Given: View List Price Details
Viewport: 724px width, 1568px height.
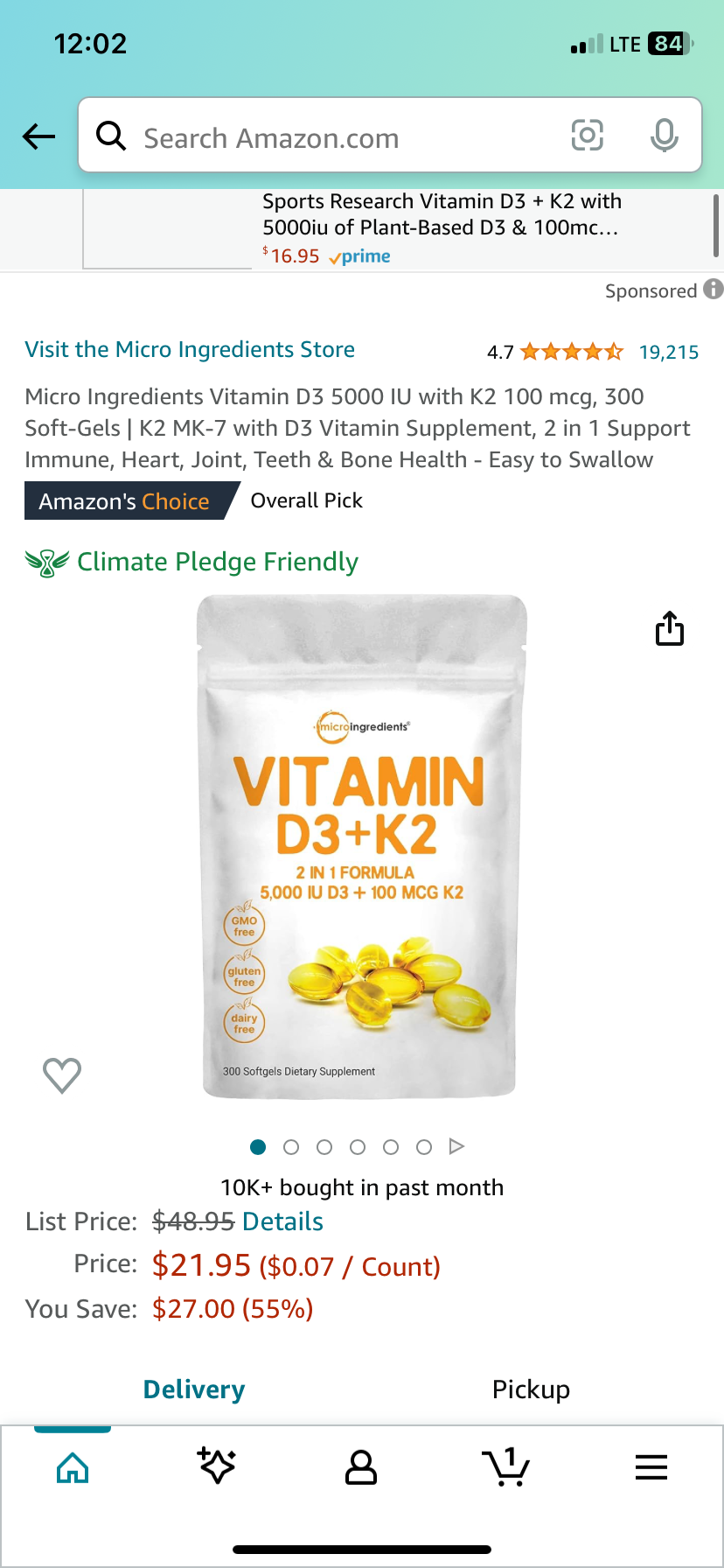Looking at the screenshot, I should pos(282,1221).
